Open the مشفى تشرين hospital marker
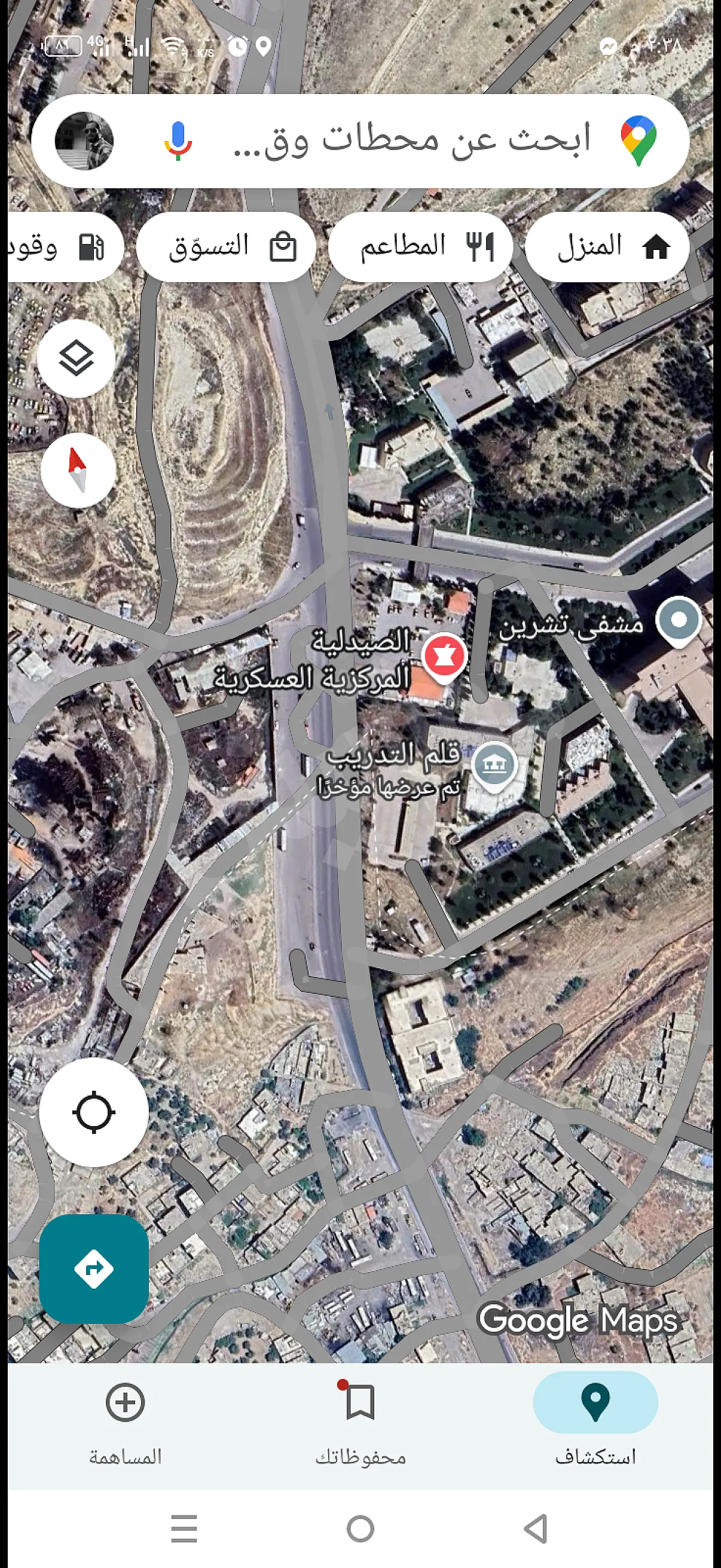Screen dimensions: 721x1568 [x=679, y=620]
